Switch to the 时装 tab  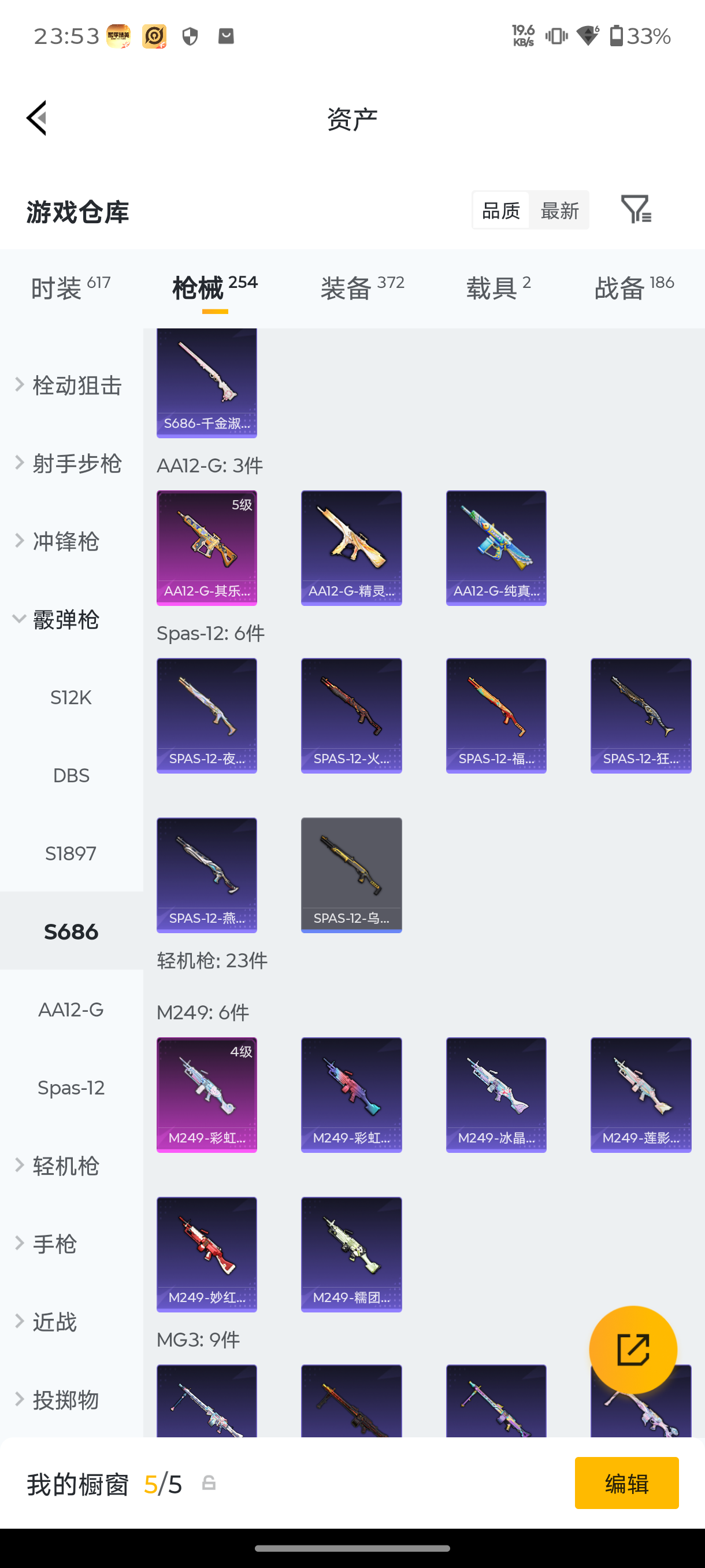click(x=70, y=287)
